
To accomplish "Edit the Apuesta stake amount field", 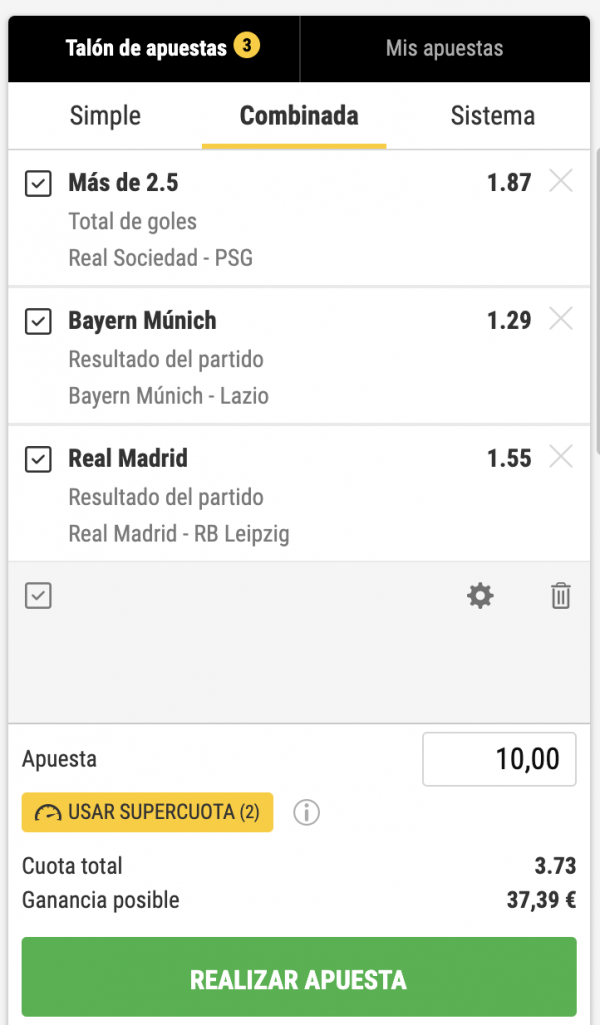I will [499, 759].
